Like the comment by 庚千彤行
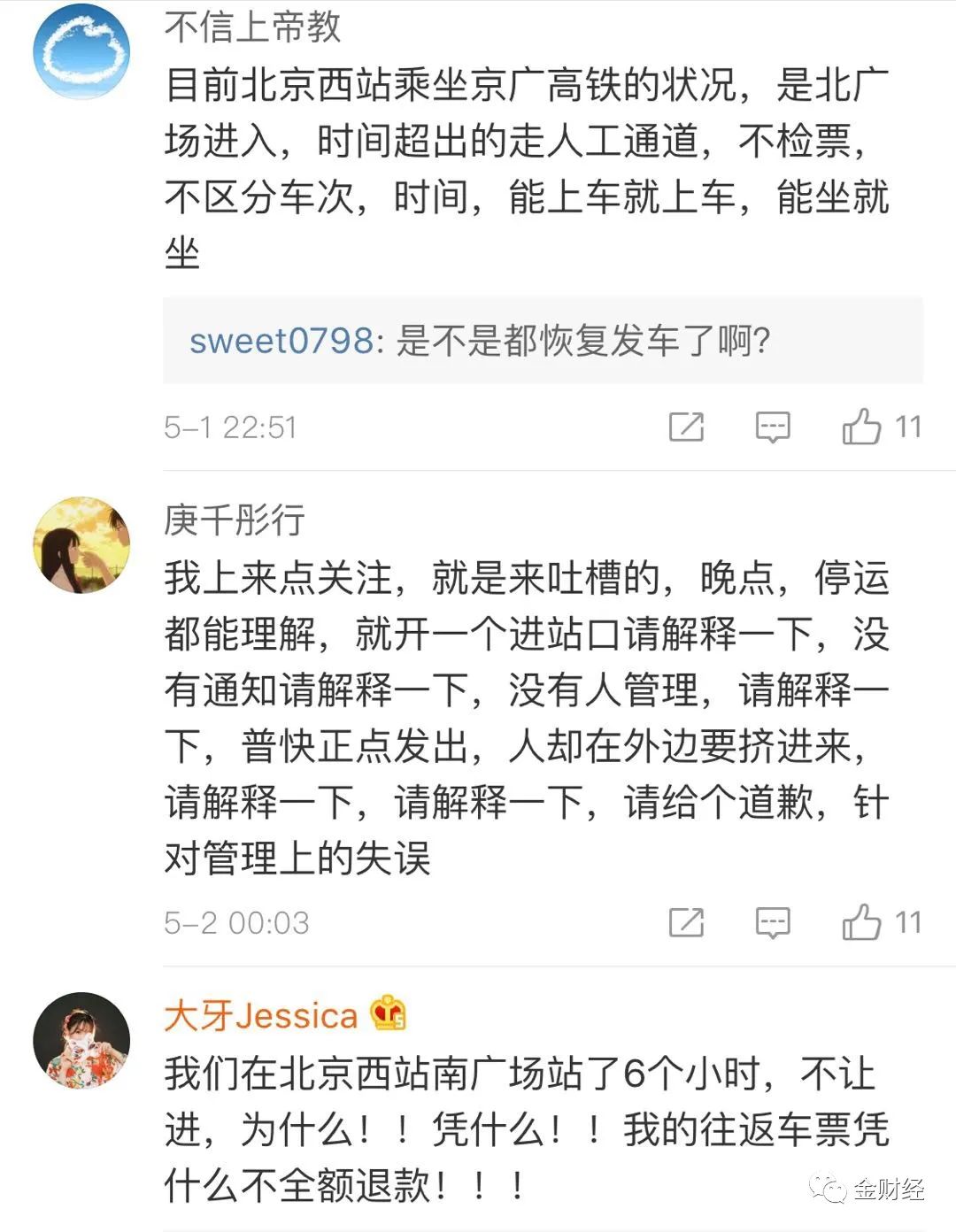Image resolution: width=956 pixels, height=1232 pixels. pos(862,922)
